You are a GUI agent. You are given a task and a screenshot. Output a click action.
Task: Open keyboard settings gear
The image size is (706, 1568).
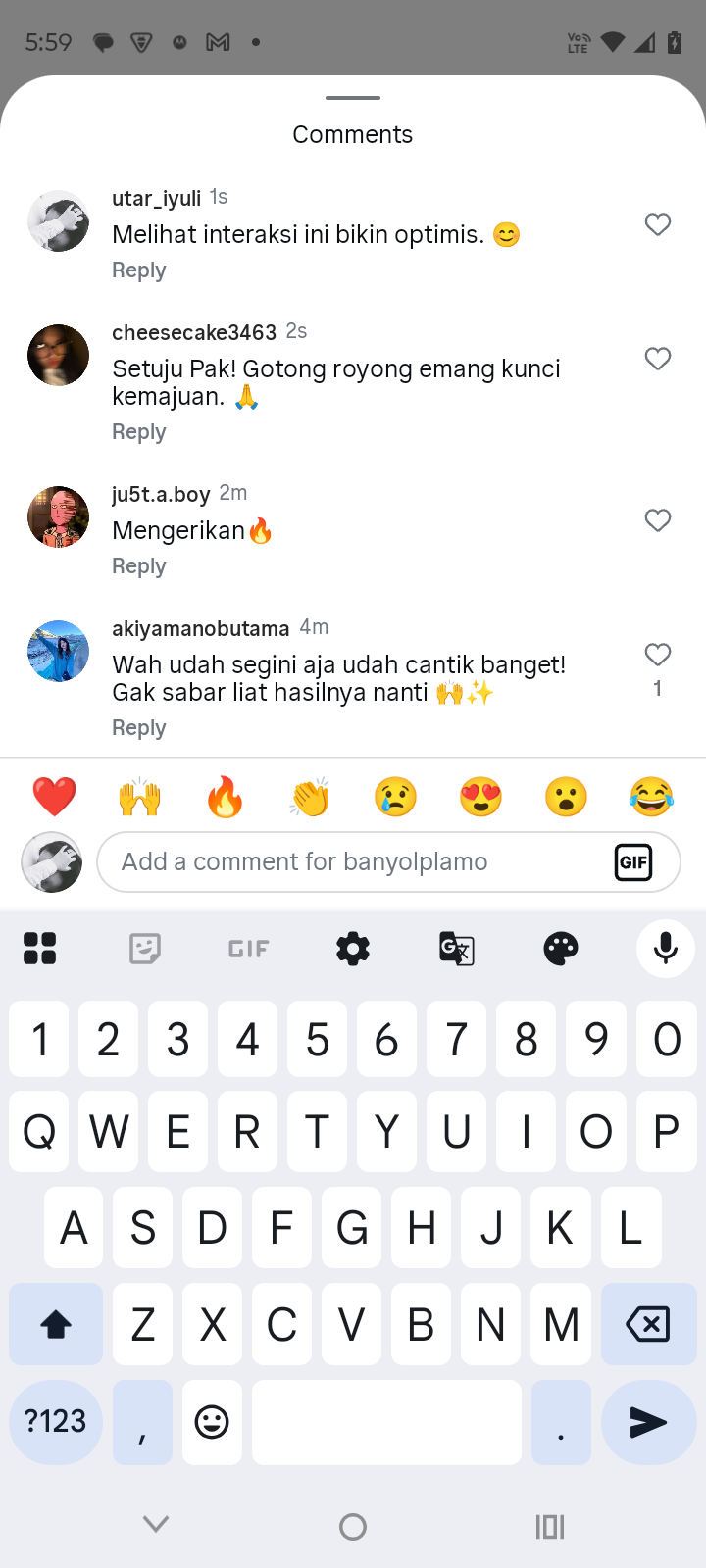tap(353, 949)
